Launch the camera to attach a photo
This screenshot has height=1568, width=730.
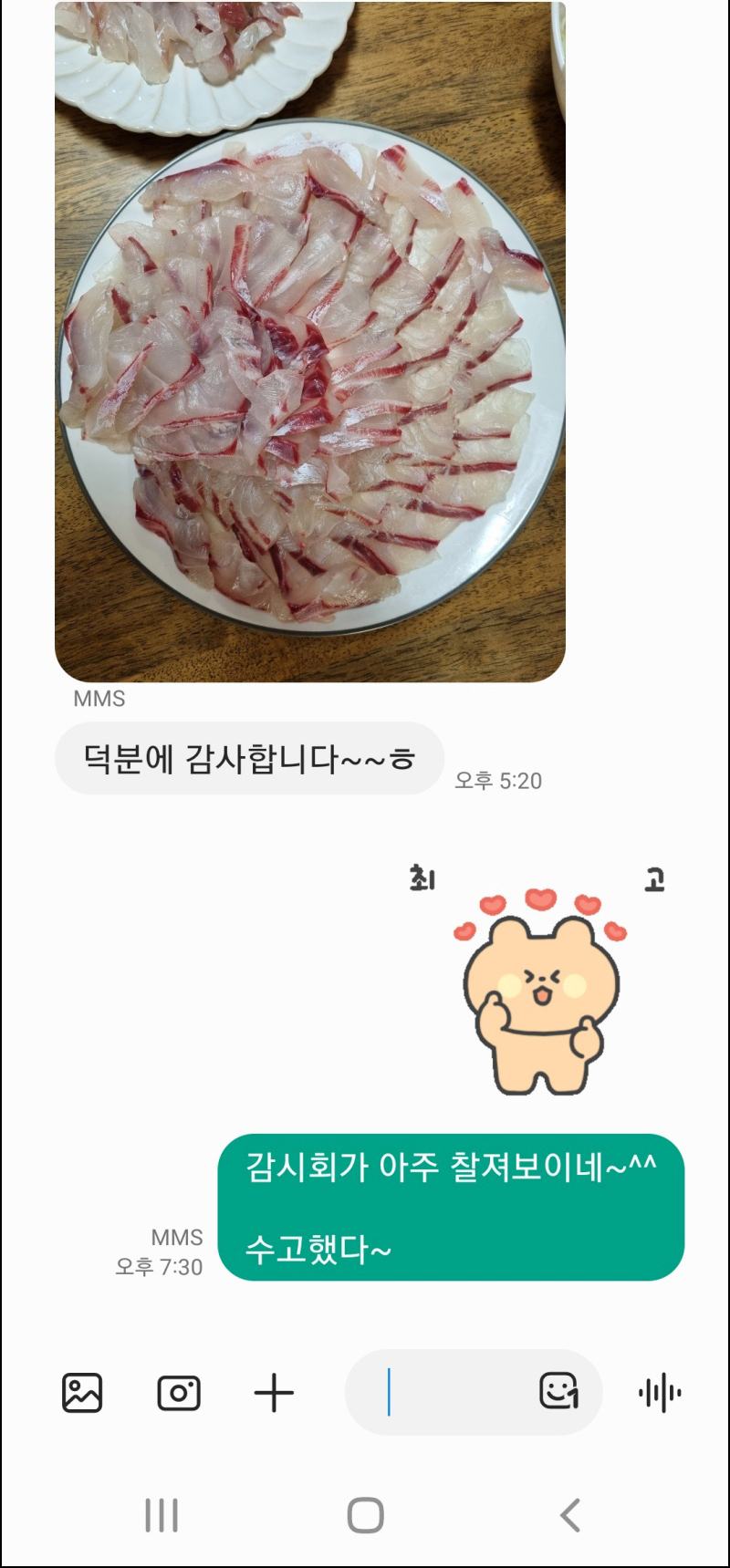179,1393
